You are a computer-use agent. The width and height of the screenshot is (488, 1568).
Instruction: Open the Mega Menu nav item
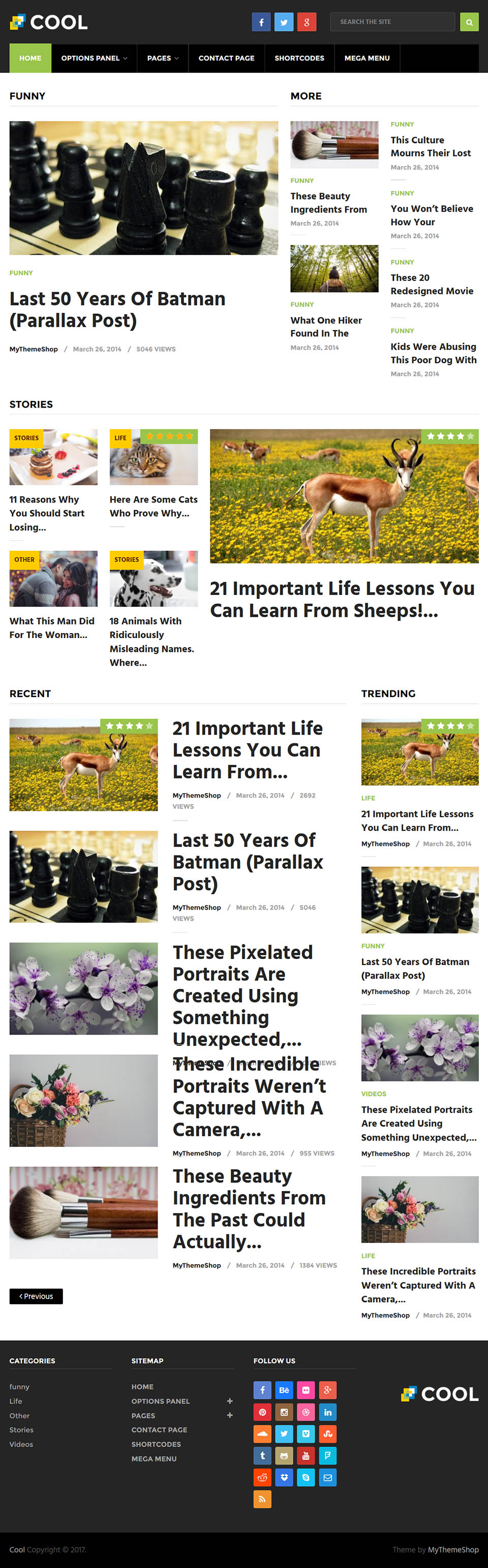(367, 58)
